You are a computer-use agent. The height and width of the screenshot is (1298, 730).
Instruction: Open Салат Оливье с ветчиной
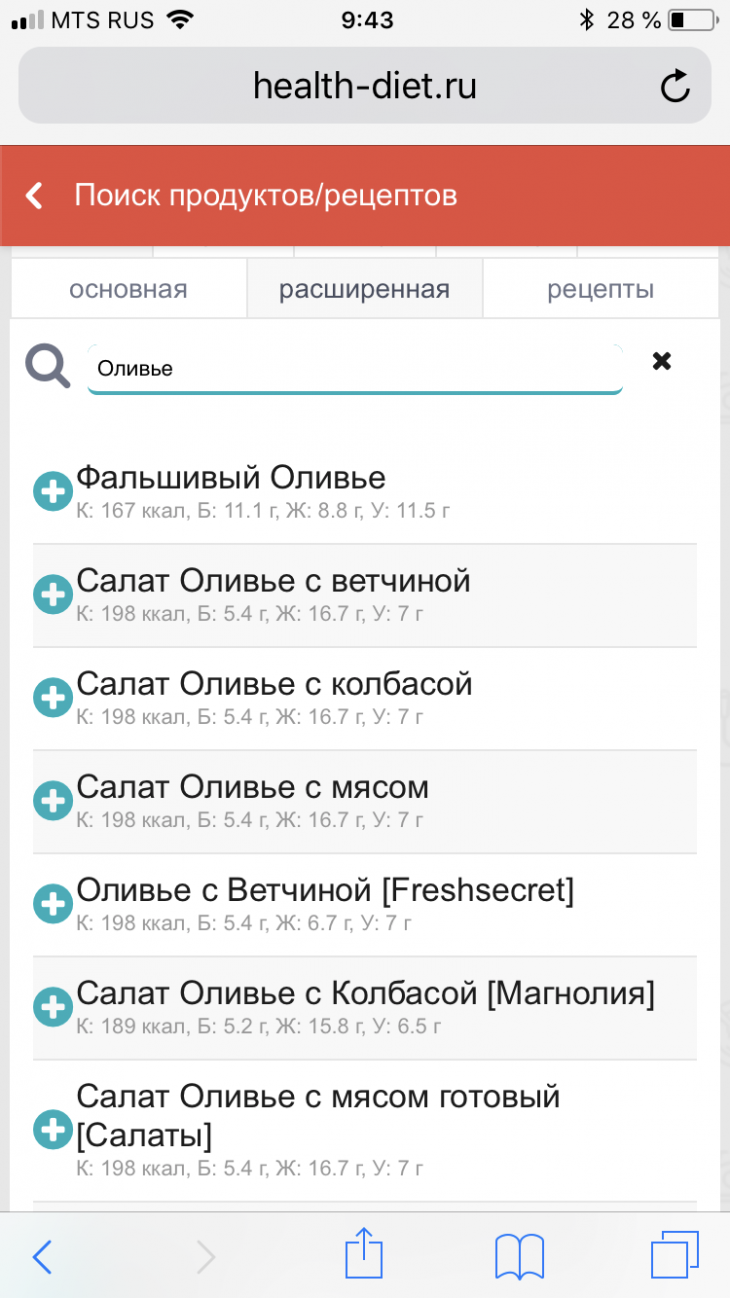273,581
